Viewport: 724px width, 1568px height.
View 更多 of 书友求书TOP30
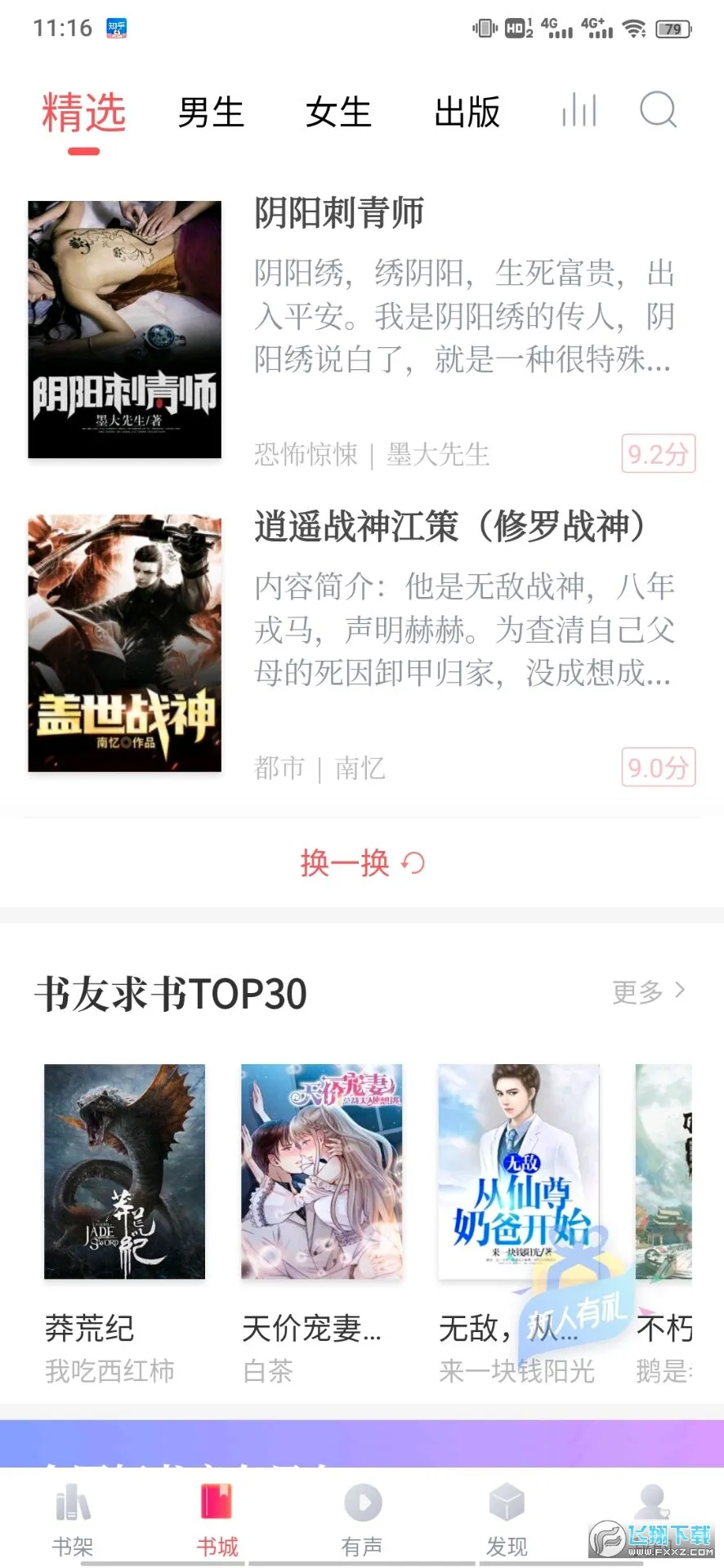click(649, 991)
